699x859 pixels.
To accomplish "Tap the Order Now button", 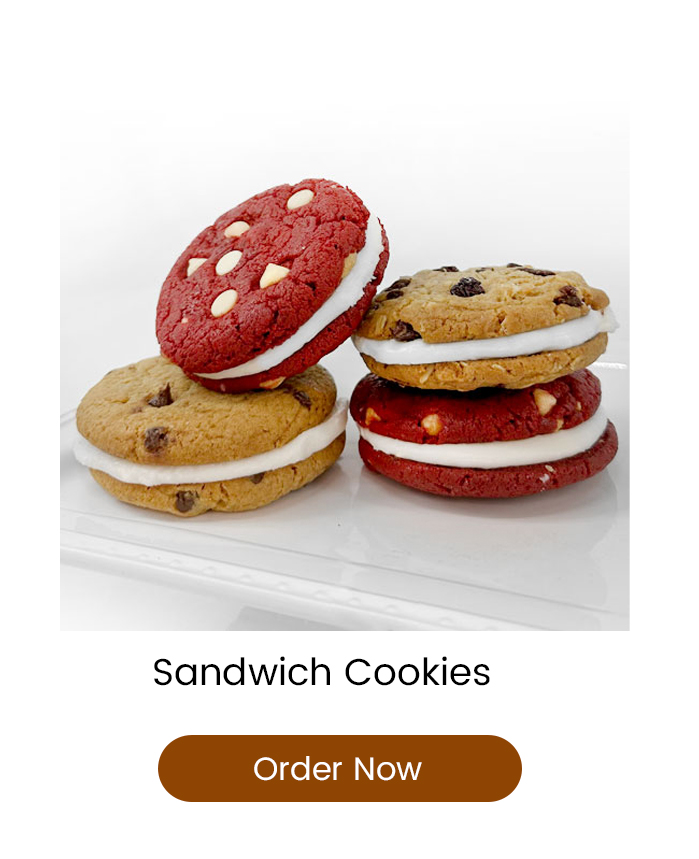I will point(339,768).
